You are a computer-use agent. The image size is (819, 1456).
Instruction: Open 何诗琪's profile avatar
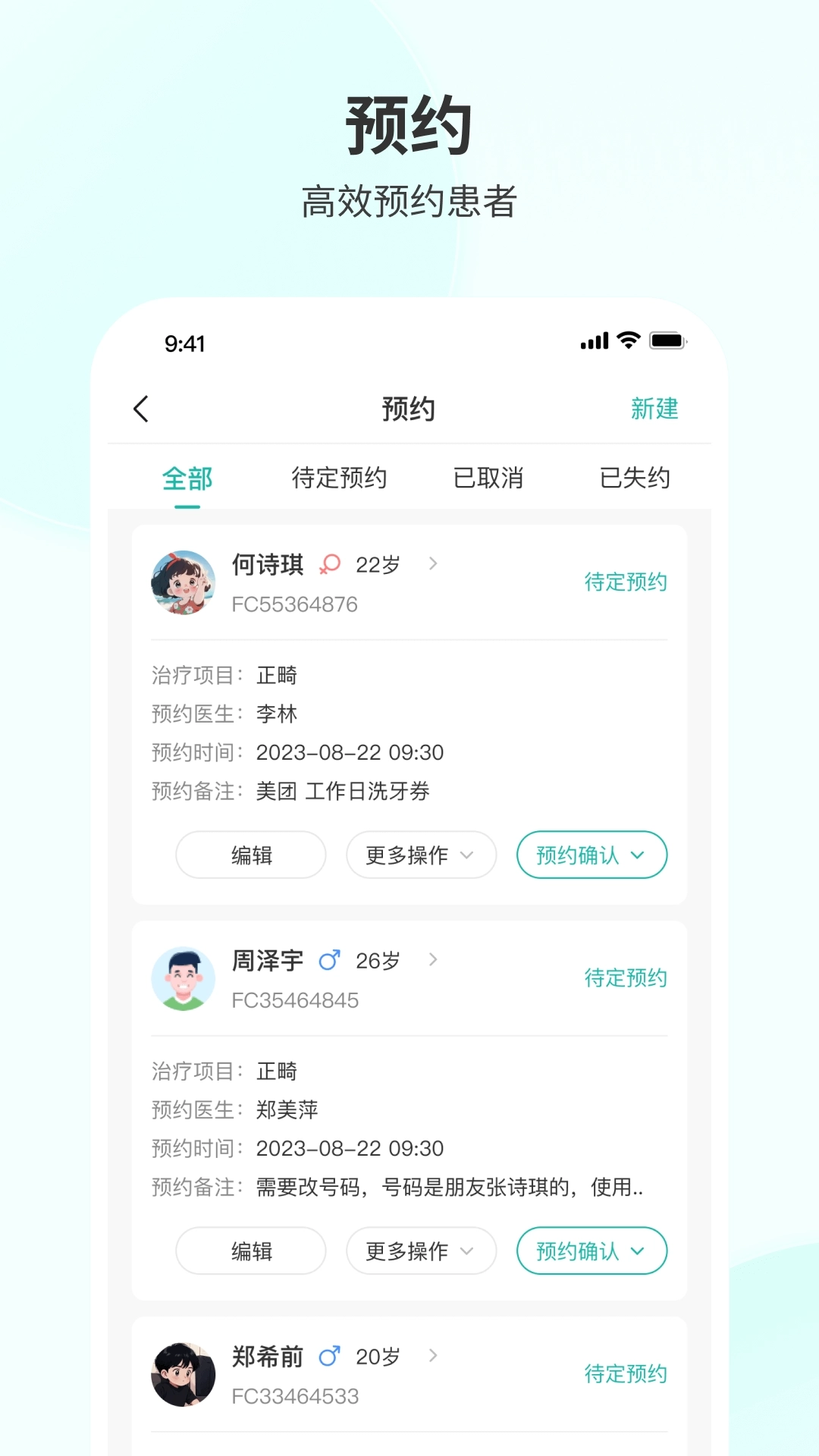pos(184,580)
